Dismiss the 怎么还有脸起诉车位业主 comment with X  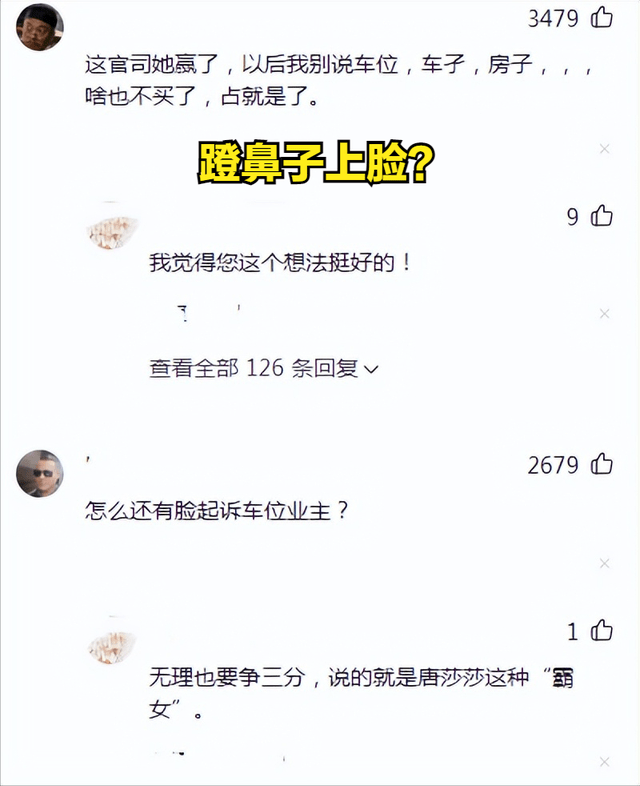(604, 563)
